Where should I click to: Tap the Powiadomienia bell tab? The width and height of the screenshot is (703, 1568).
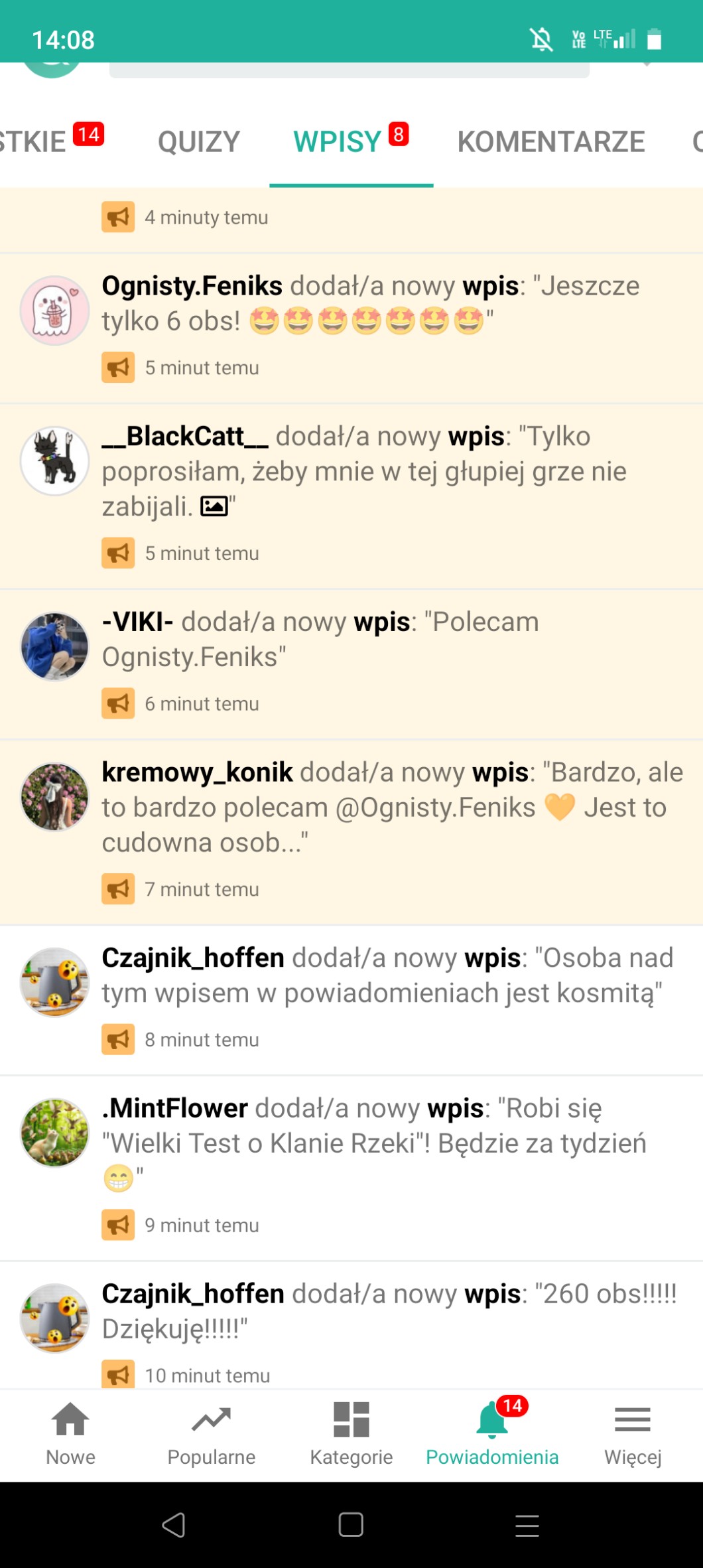pyautogui.click(x=492, y=1433)
